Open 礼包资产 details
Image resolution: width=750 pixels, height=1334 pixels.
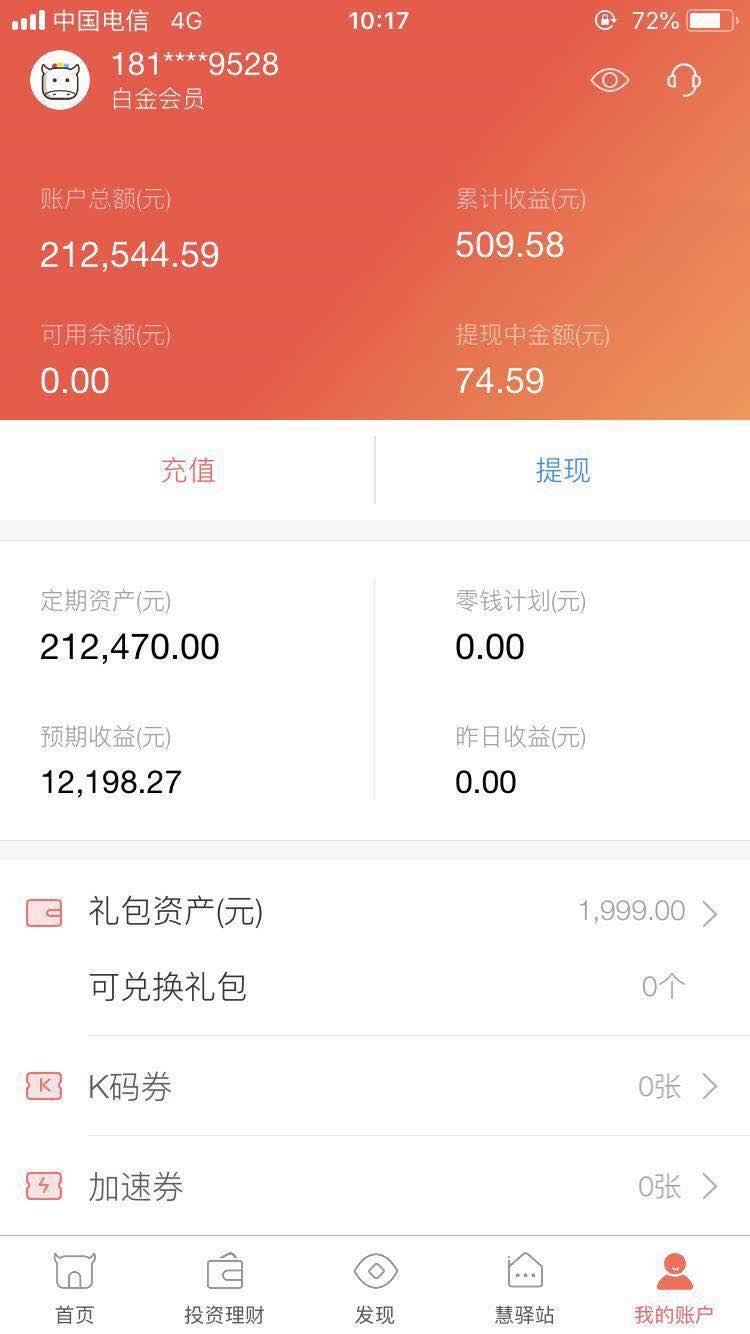pyautogui.click(x=375, y=912)
